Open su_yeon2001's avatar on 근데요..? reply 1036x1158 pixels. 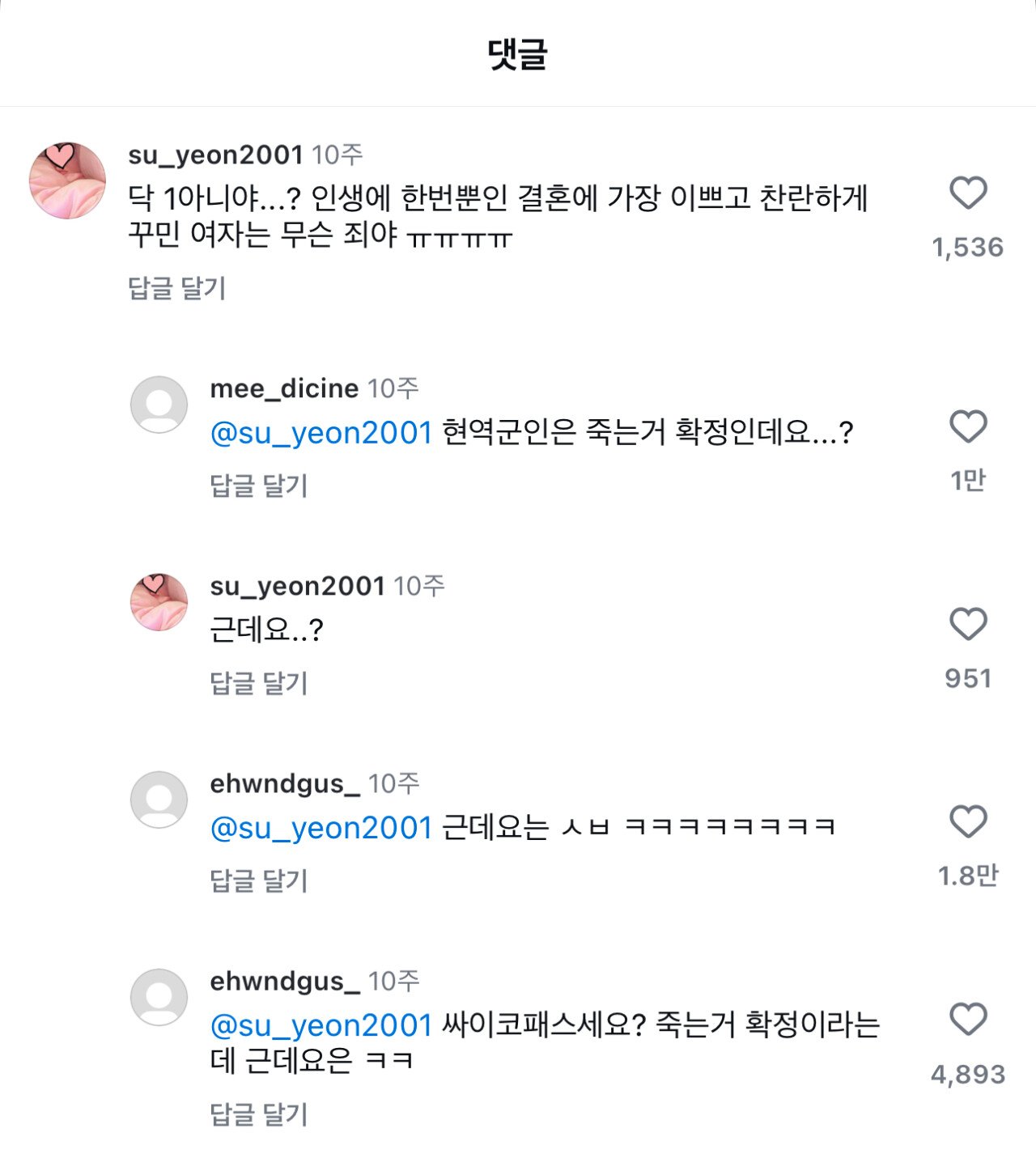coord(159,602)
